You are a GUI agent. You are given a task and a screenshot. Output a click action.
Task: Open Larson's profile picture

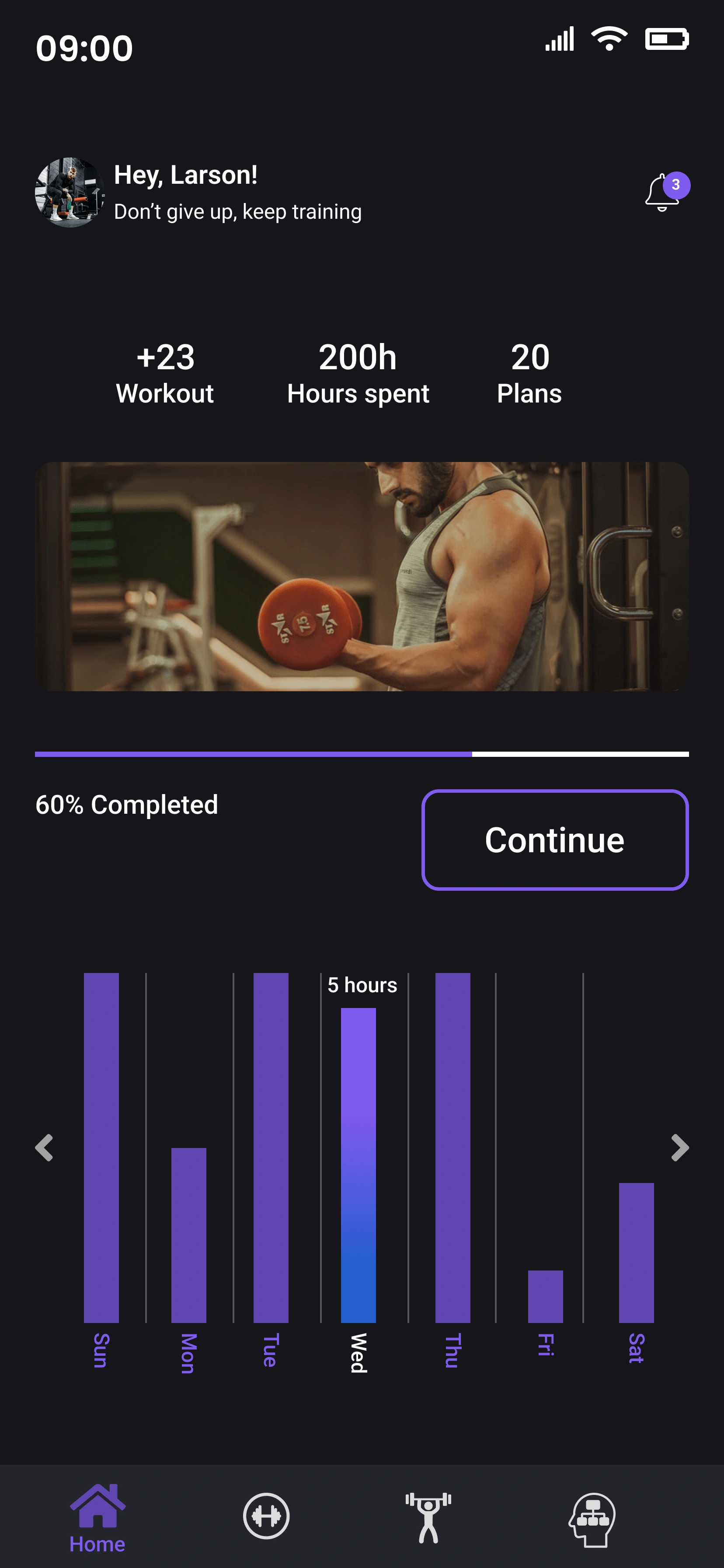(x=70, y=192)
